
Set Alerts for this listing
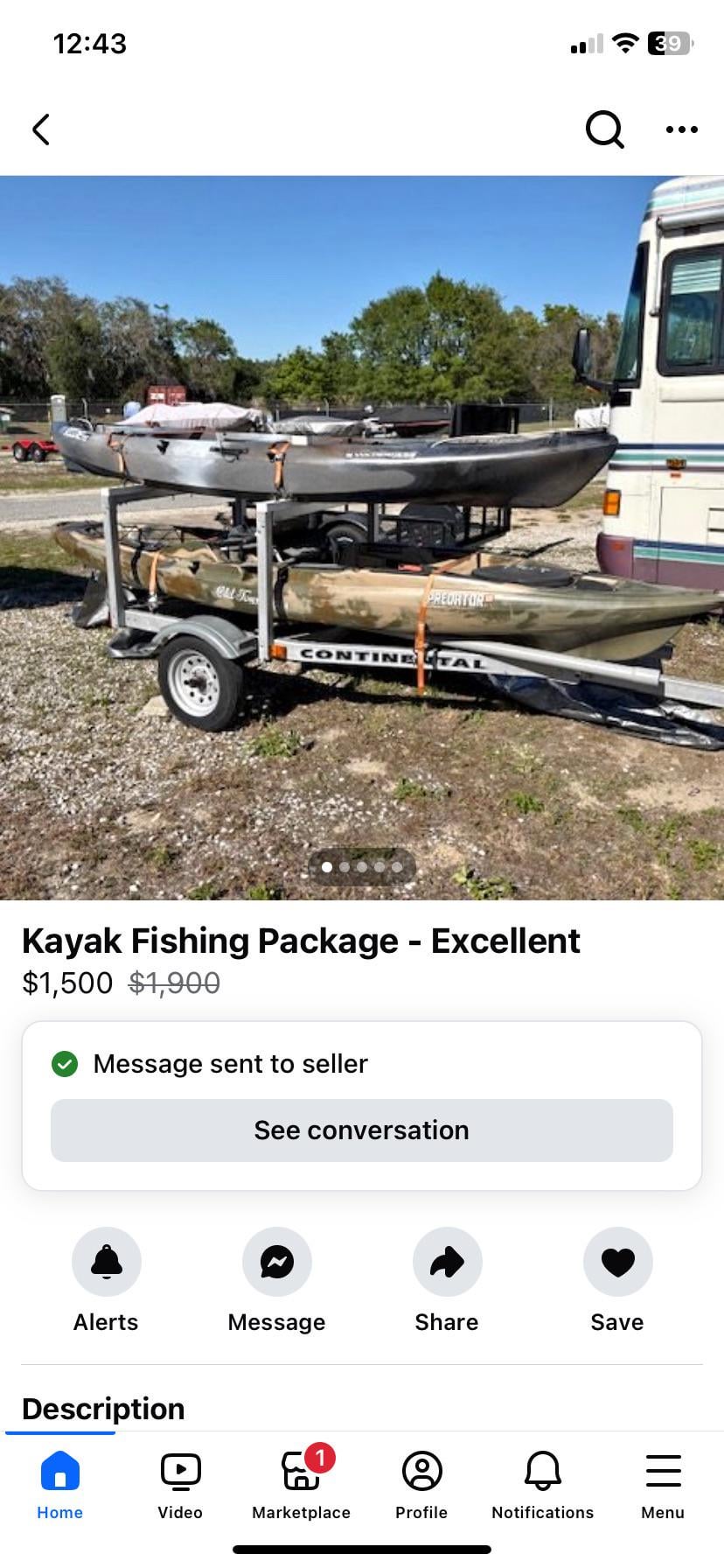click(107, 1262)
